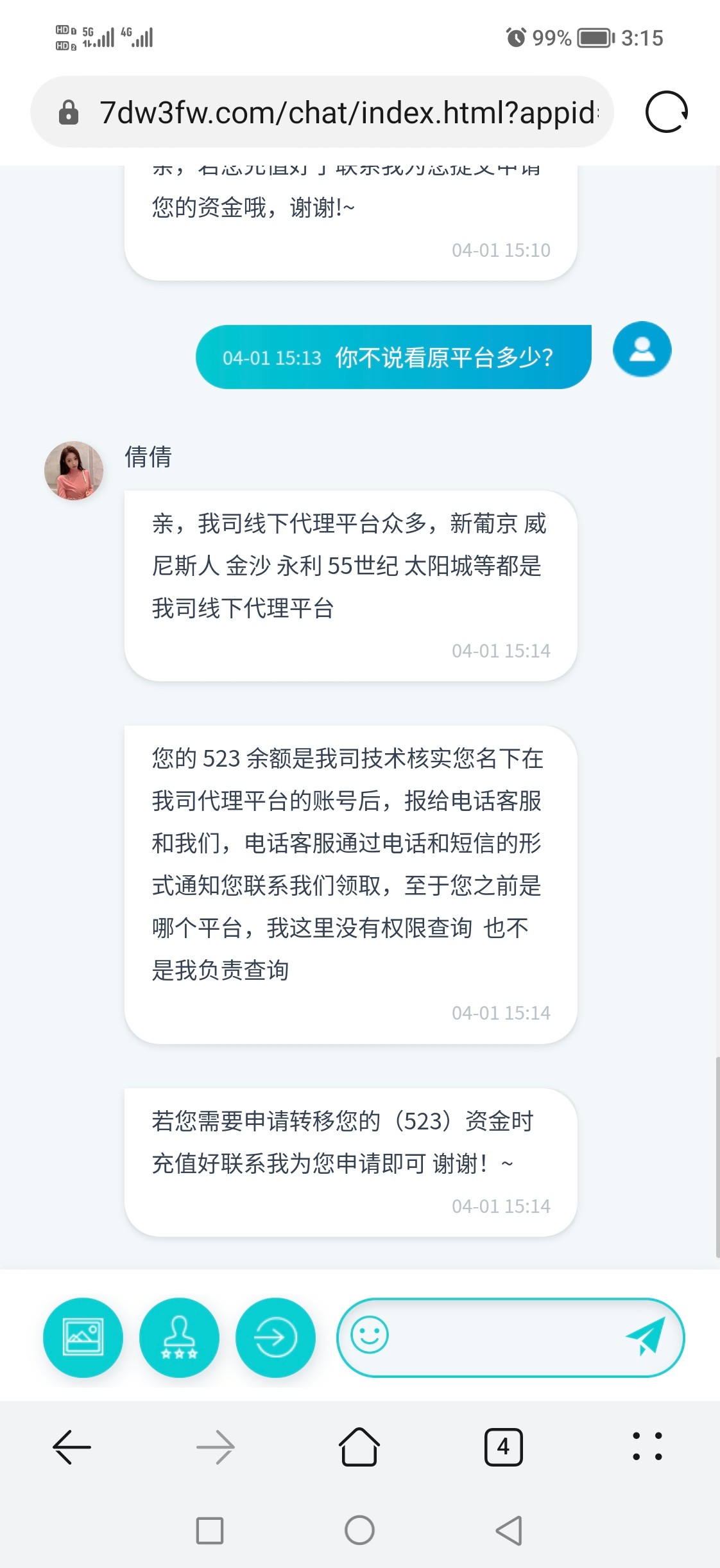Open agent 倩倩's avatar
This screenshot has width=720, height=1568.
tap(74, 471)
